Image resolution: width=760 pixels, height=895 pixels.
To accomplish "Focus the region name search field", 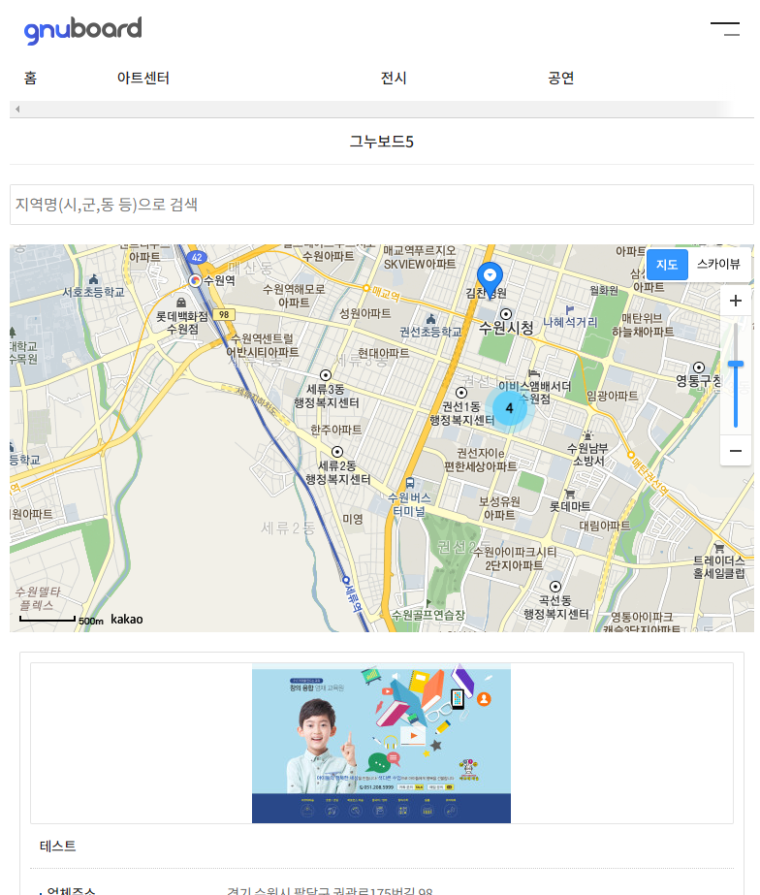I will tap(381, 204).
